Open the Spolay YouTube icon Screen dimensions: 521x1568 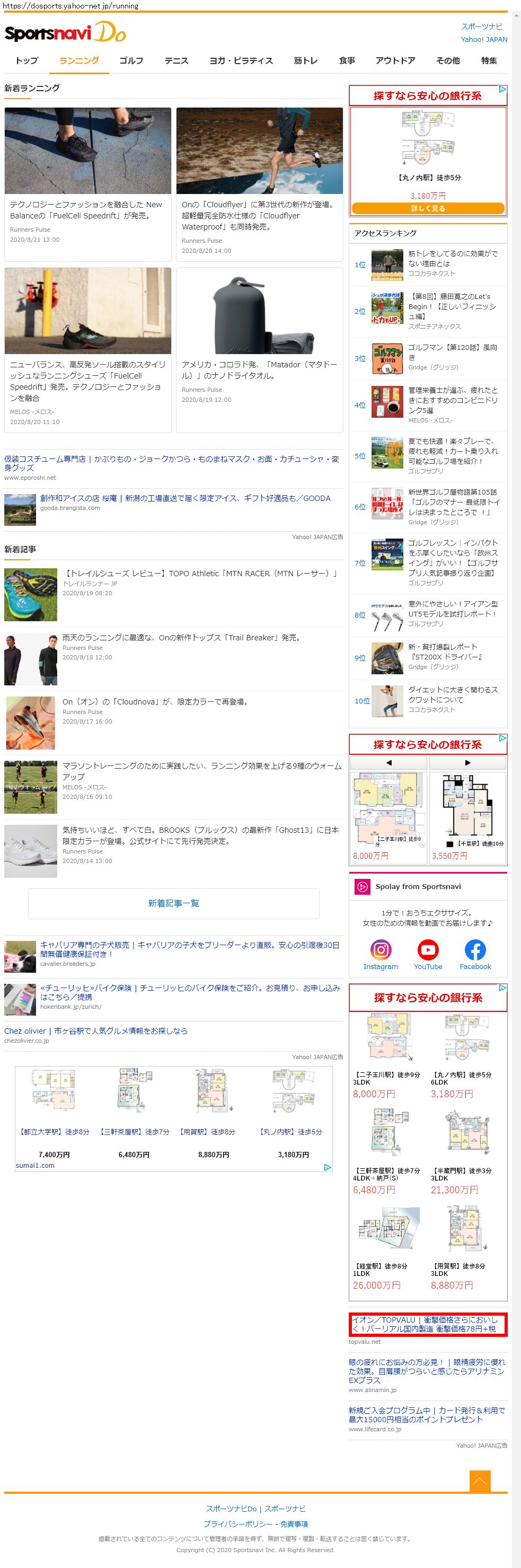pos(428,953)
